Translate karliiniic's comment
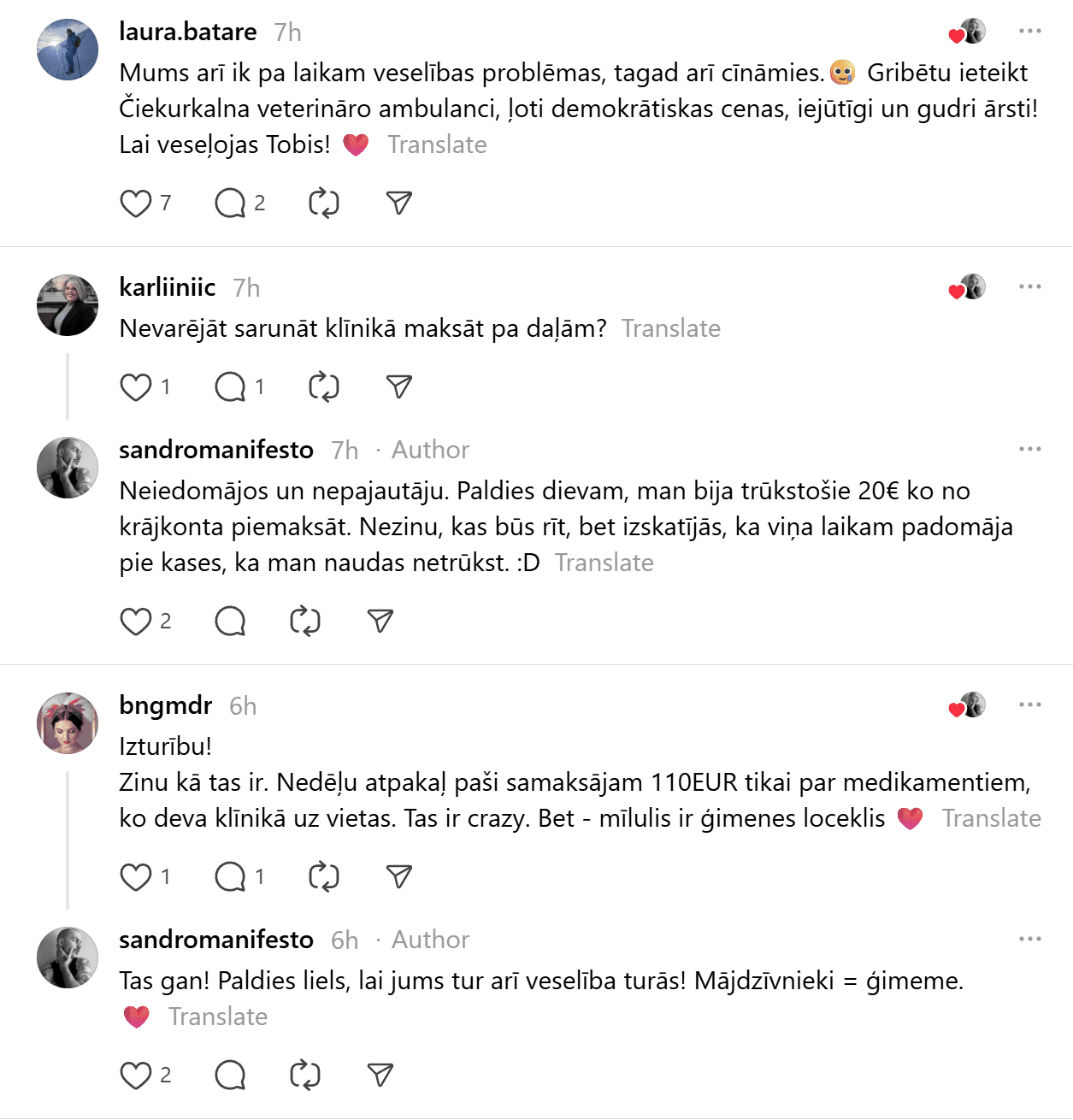This screenshot has height=1120, width=1073. coord(671,328)
